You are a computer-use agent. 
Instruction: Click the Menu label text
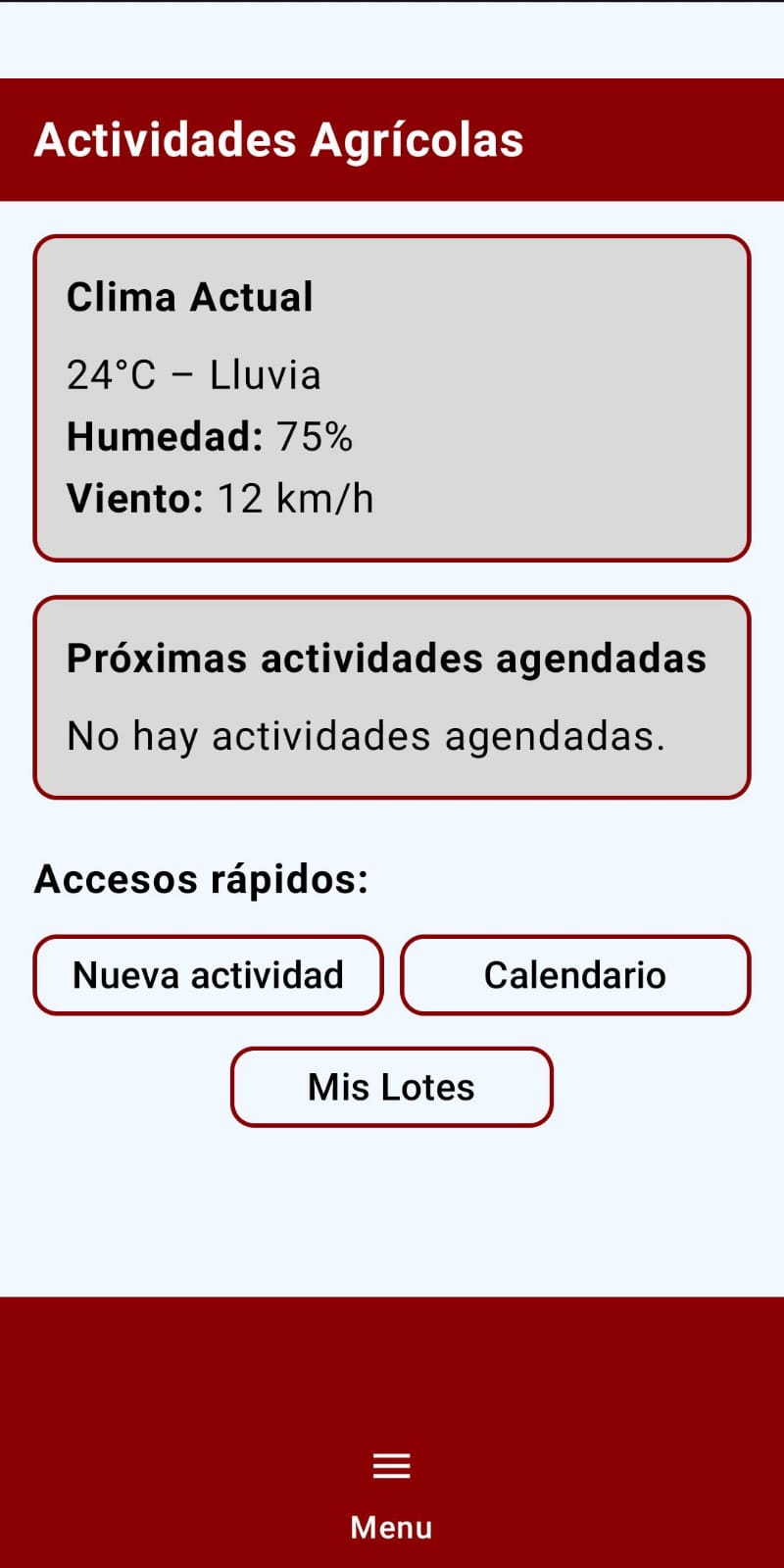point(391,1526)
